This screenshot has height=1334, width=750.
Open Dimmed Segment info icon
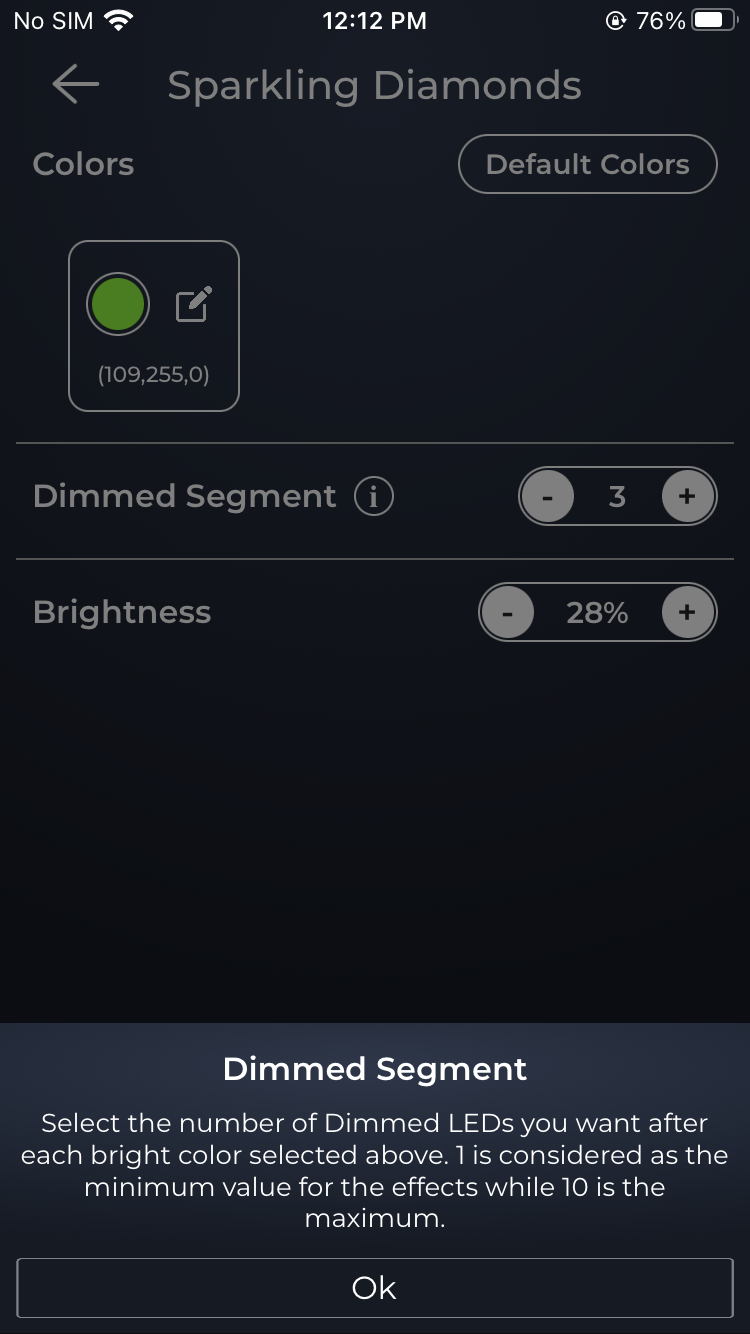pyautogui.click(x=374, y=496)
